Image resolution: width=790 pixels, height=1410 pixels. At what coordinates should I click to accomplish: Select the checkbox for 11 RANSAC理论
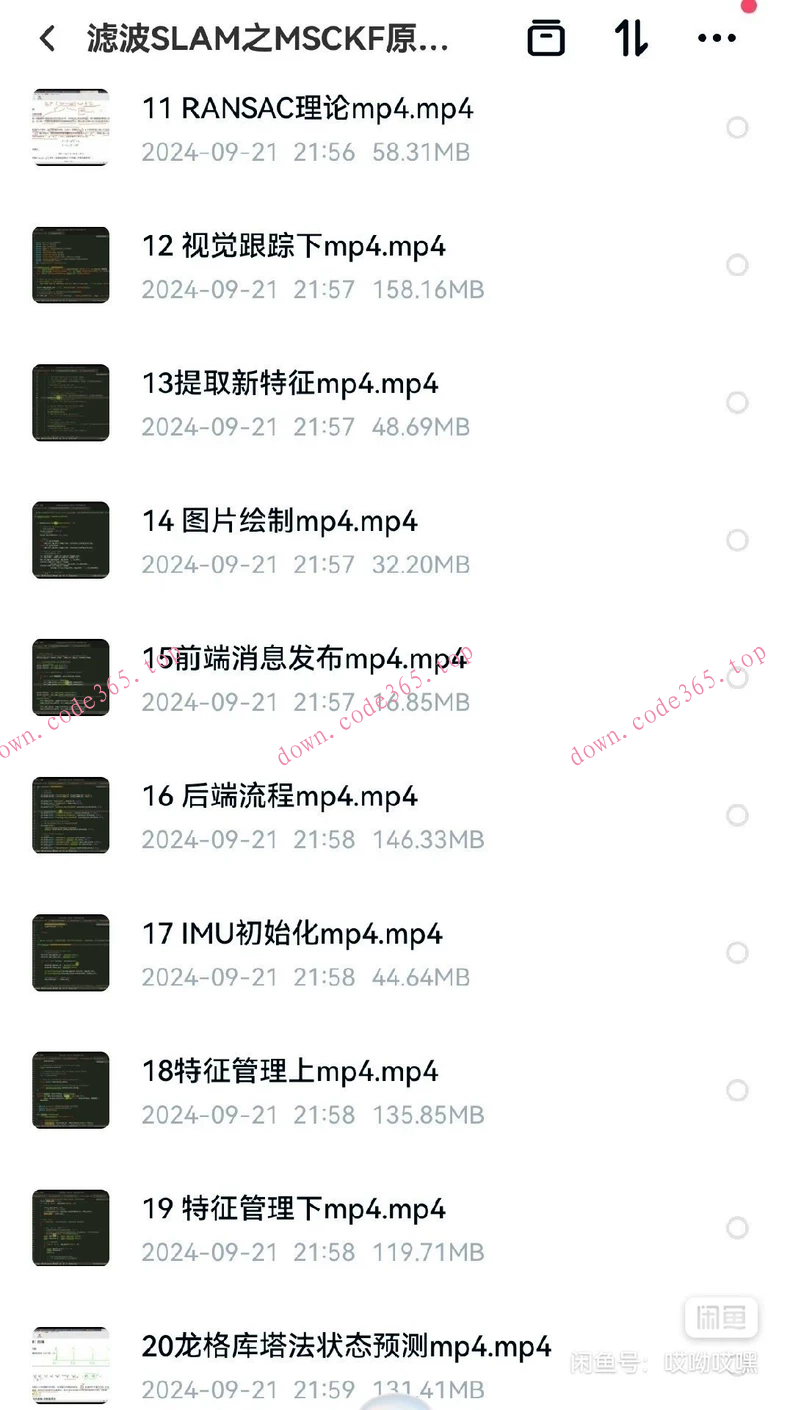point(737,128)
